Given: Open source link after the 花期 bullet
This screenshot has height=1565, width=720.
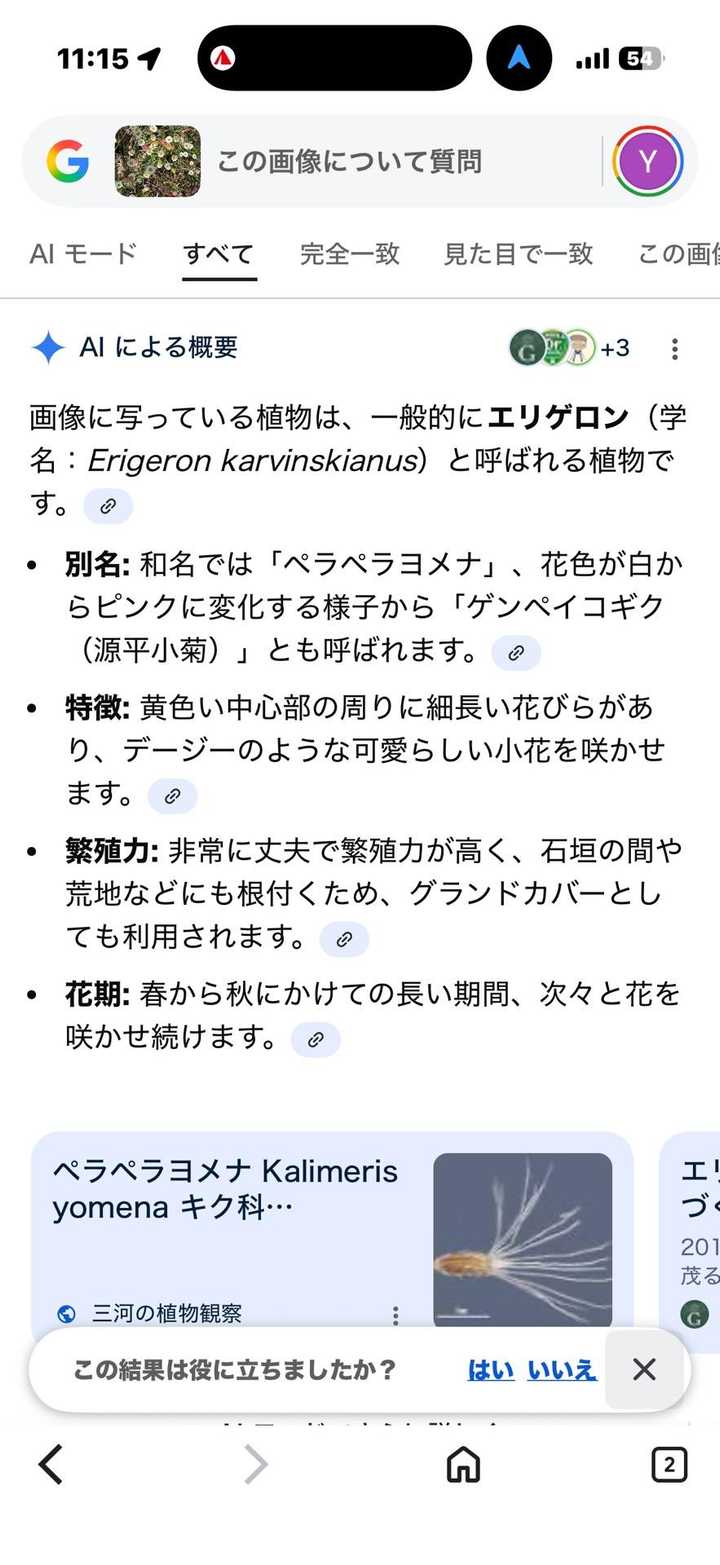Looking at the screenshot, I should coord(315,1039).
